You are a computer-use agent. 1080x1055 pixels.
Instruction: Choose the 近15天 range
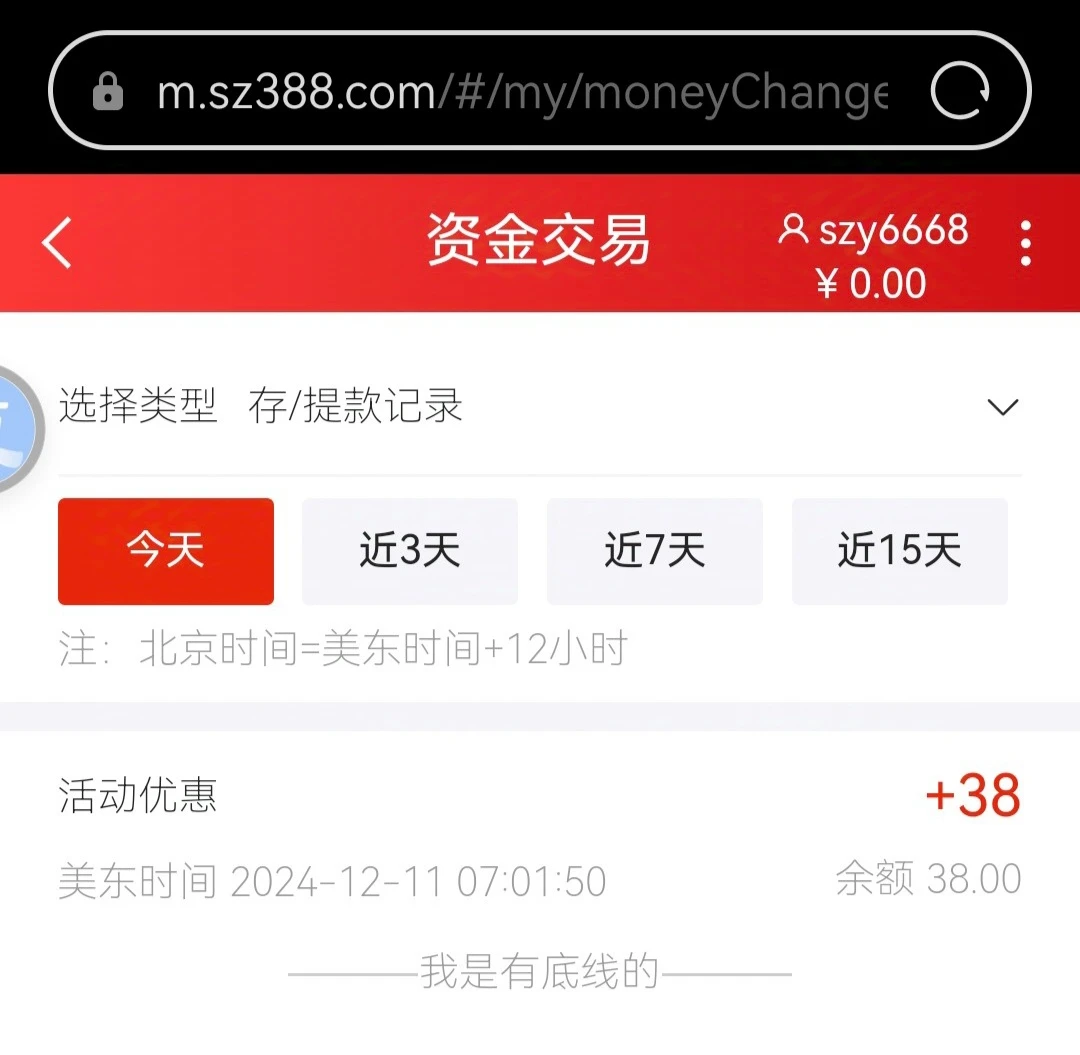point(900,551)
